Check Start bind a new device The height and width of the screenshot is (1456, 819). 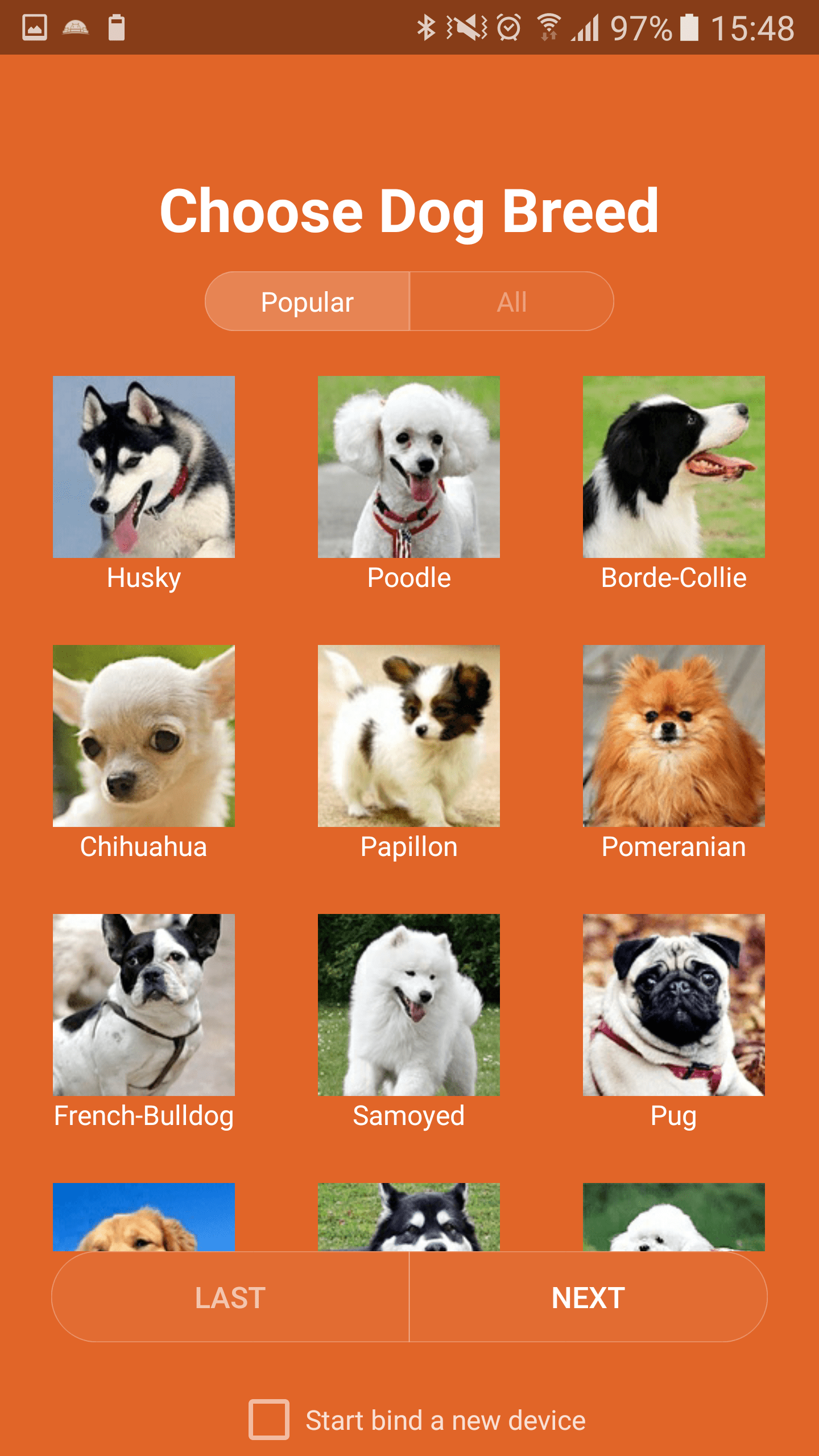tap(269, 1420)
